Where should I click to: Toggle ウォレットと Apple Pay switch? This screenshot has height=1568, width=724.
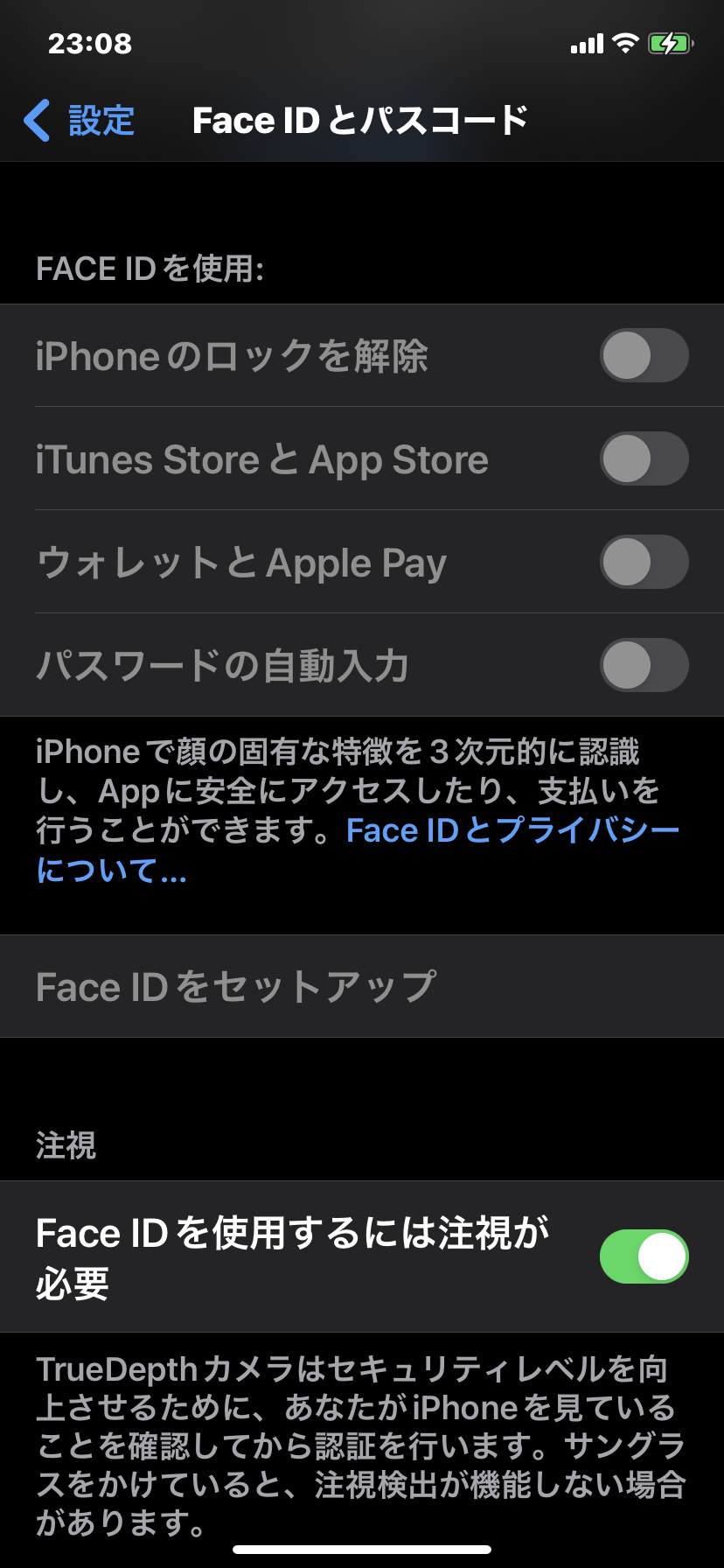(x=644, y=563)
